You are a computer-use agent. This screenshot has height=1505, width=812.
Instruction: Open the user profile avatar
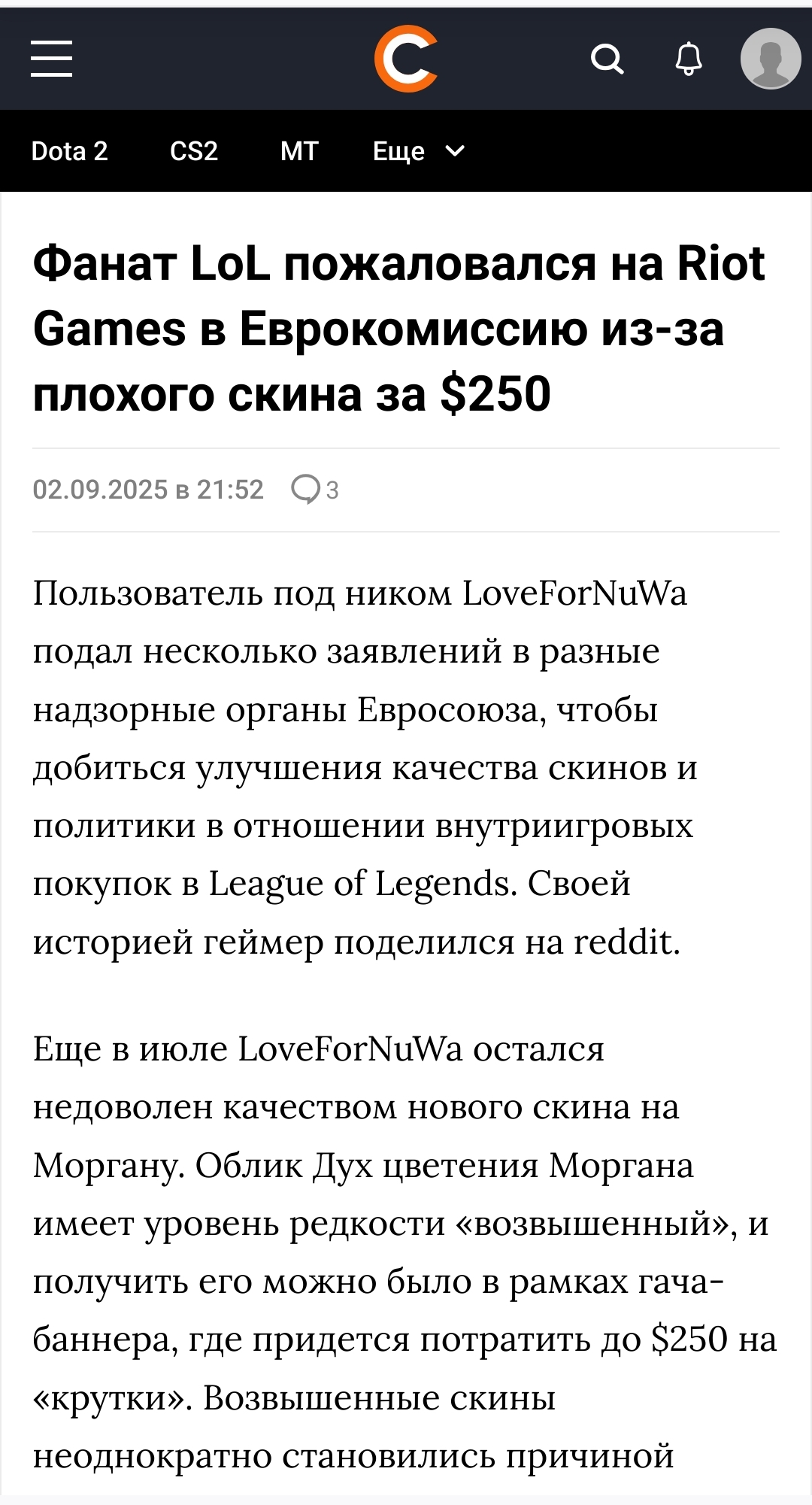coord(770,59)
